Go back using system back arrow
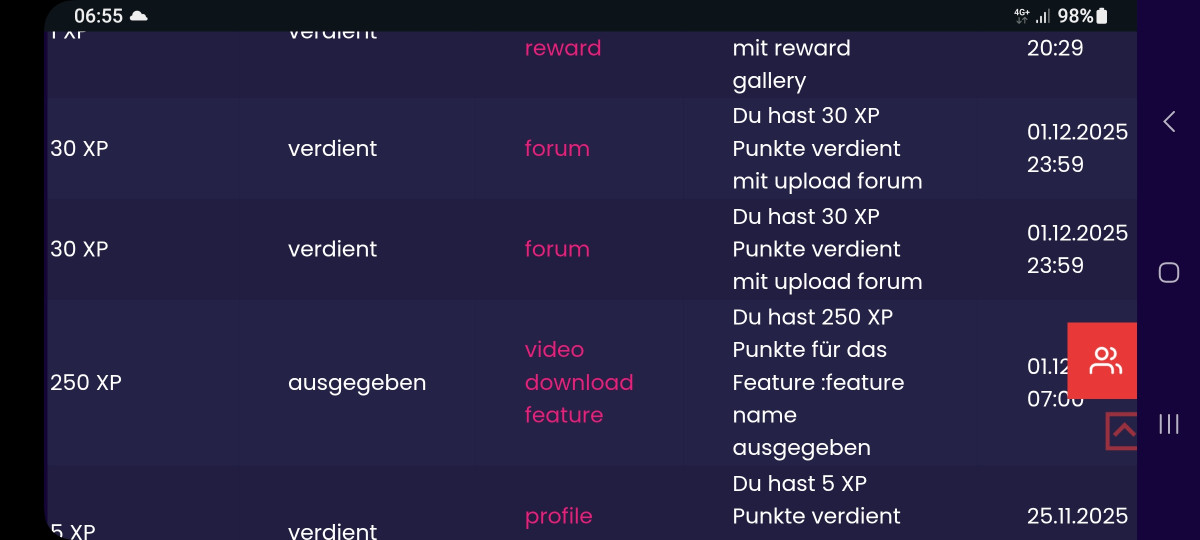Screen dimensions: 1200x540 pos(1168,122)
